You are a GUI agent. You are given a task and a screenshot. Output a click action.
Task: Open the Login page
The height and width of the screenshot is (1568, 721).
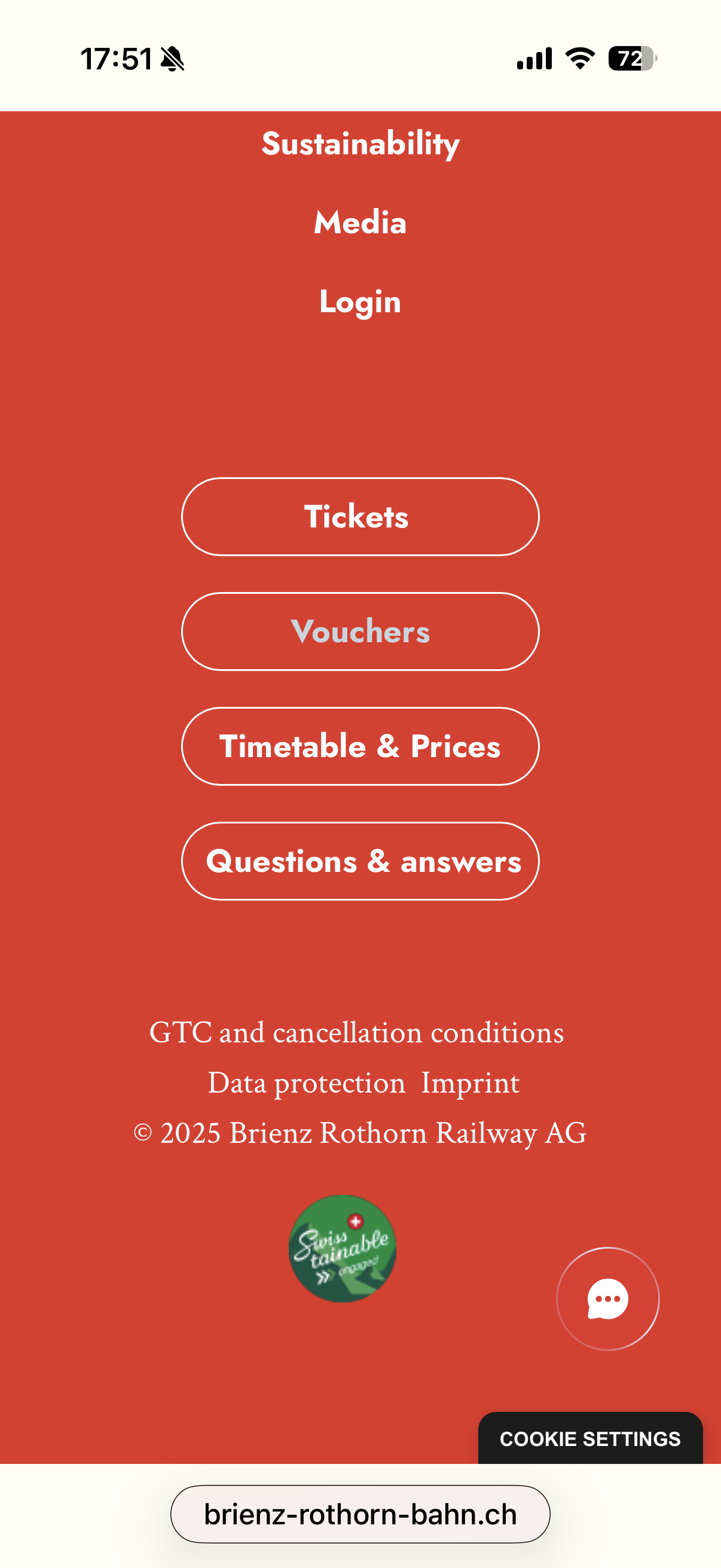(x=360, y=302)
